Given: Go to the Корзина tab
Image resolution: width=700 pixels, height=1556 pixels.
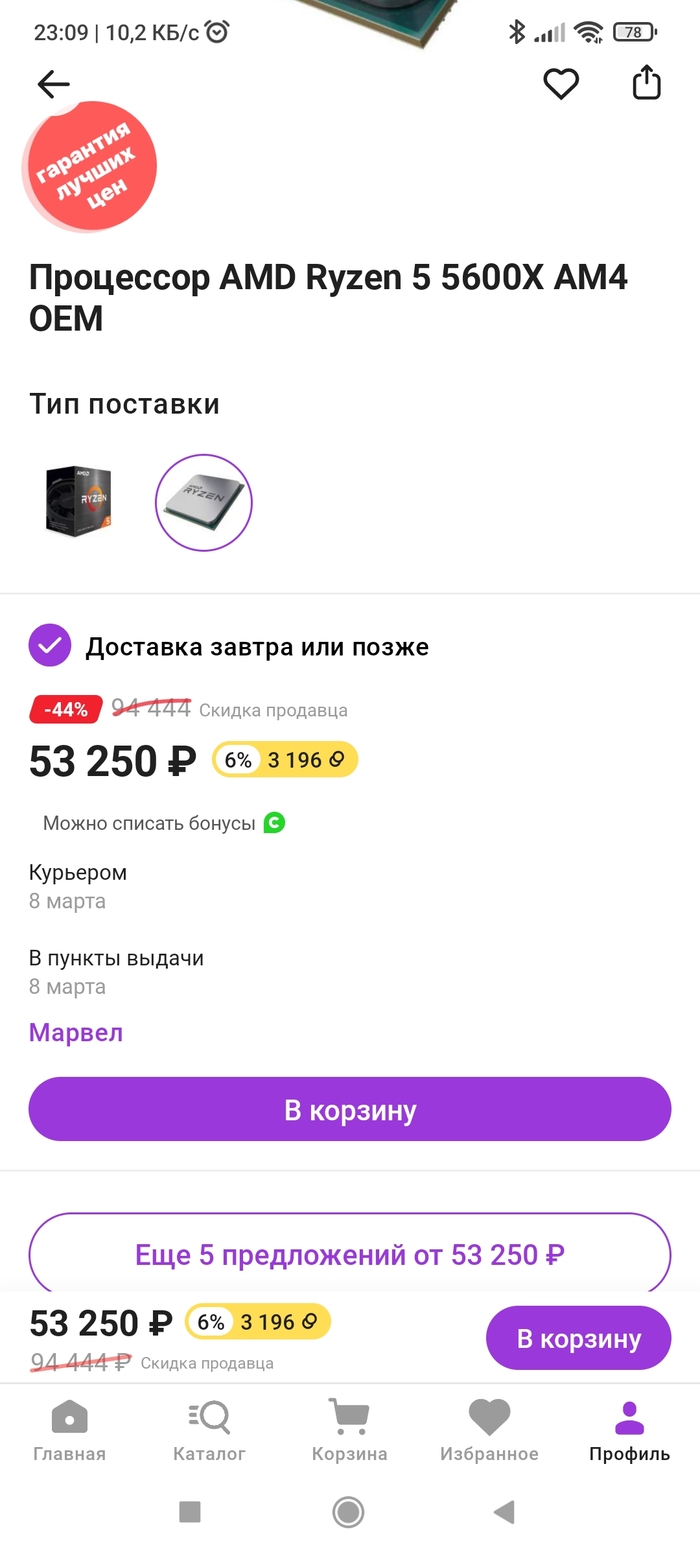Looking at the screenshot, I should pos(349,1431).
